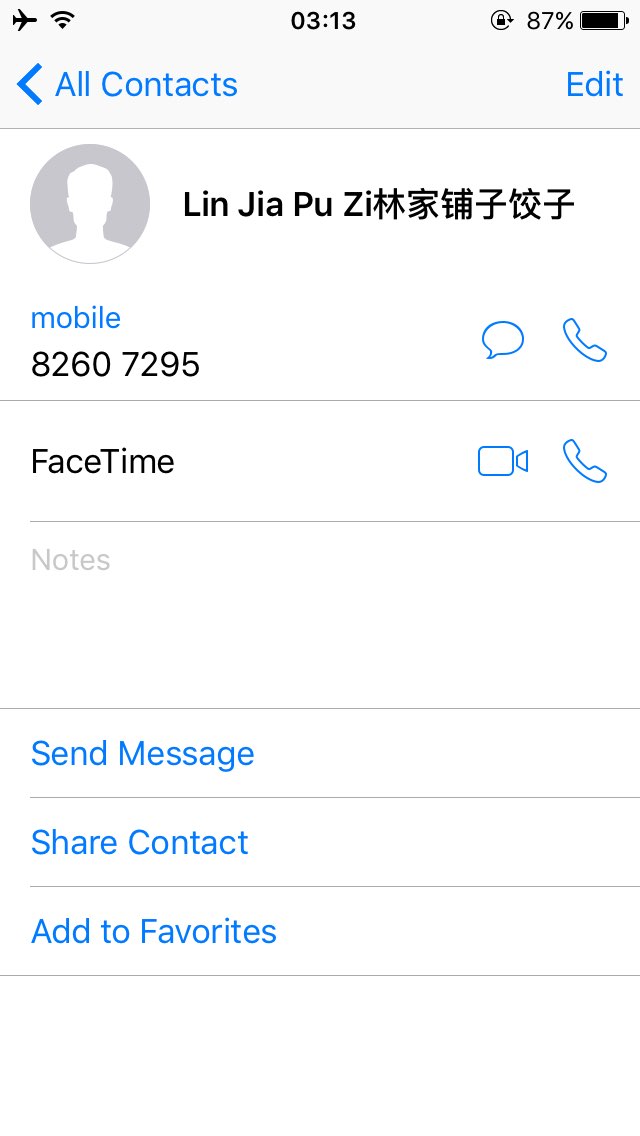This screenshot has width=640, height=1136.
Task: Add this contact to Favorites
Action: coord(154,931)
